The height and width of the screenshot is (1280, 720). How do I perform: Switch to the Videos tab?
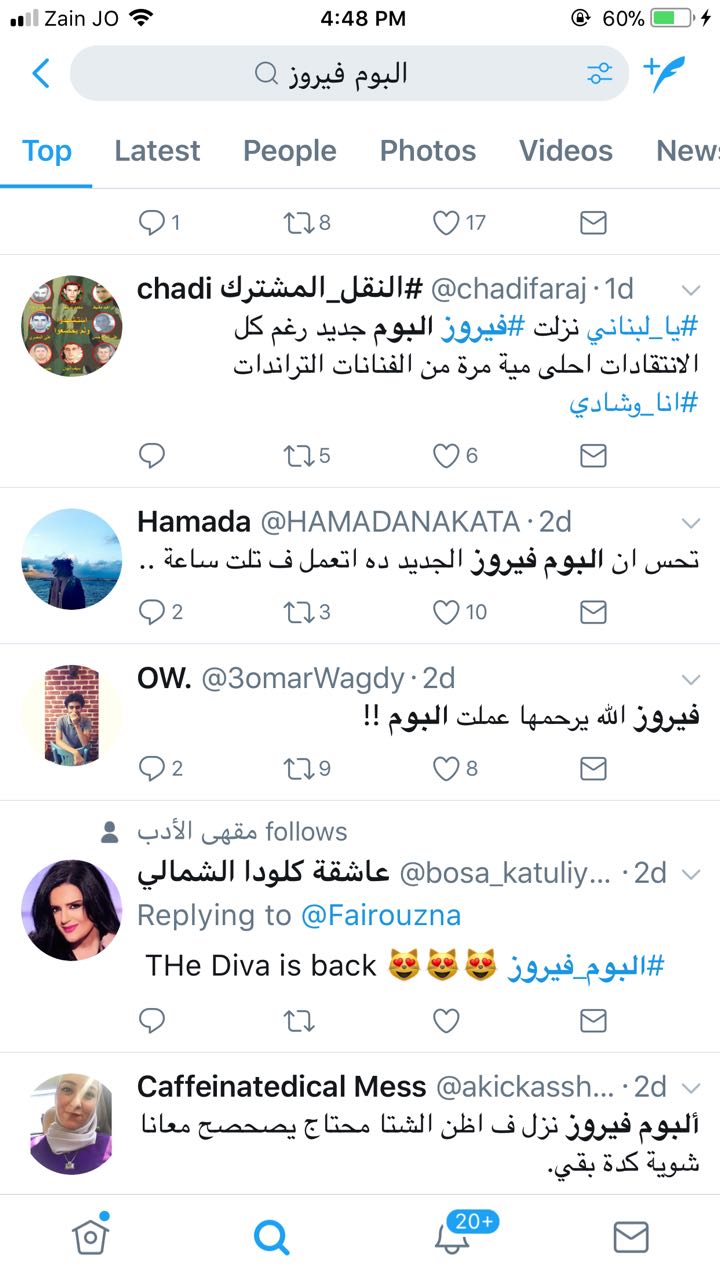click(x=565, y=151)
